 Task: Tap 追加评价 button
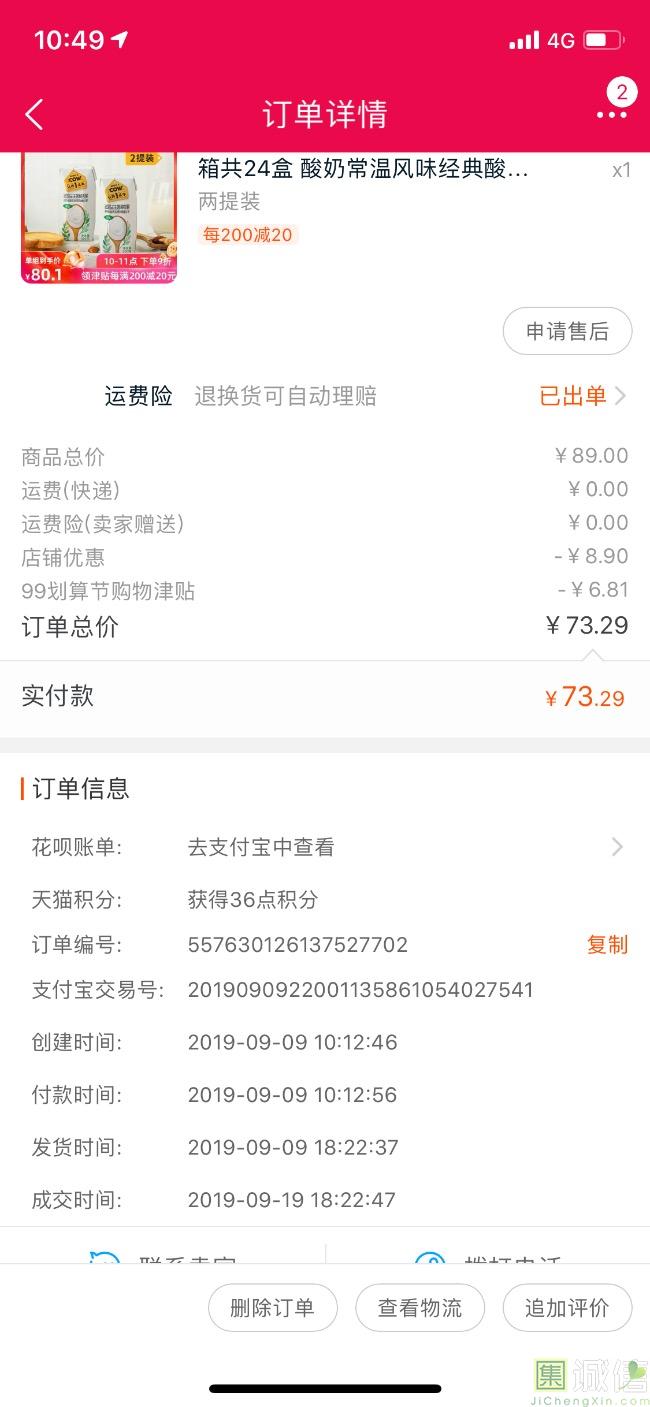coord(567,1308)
